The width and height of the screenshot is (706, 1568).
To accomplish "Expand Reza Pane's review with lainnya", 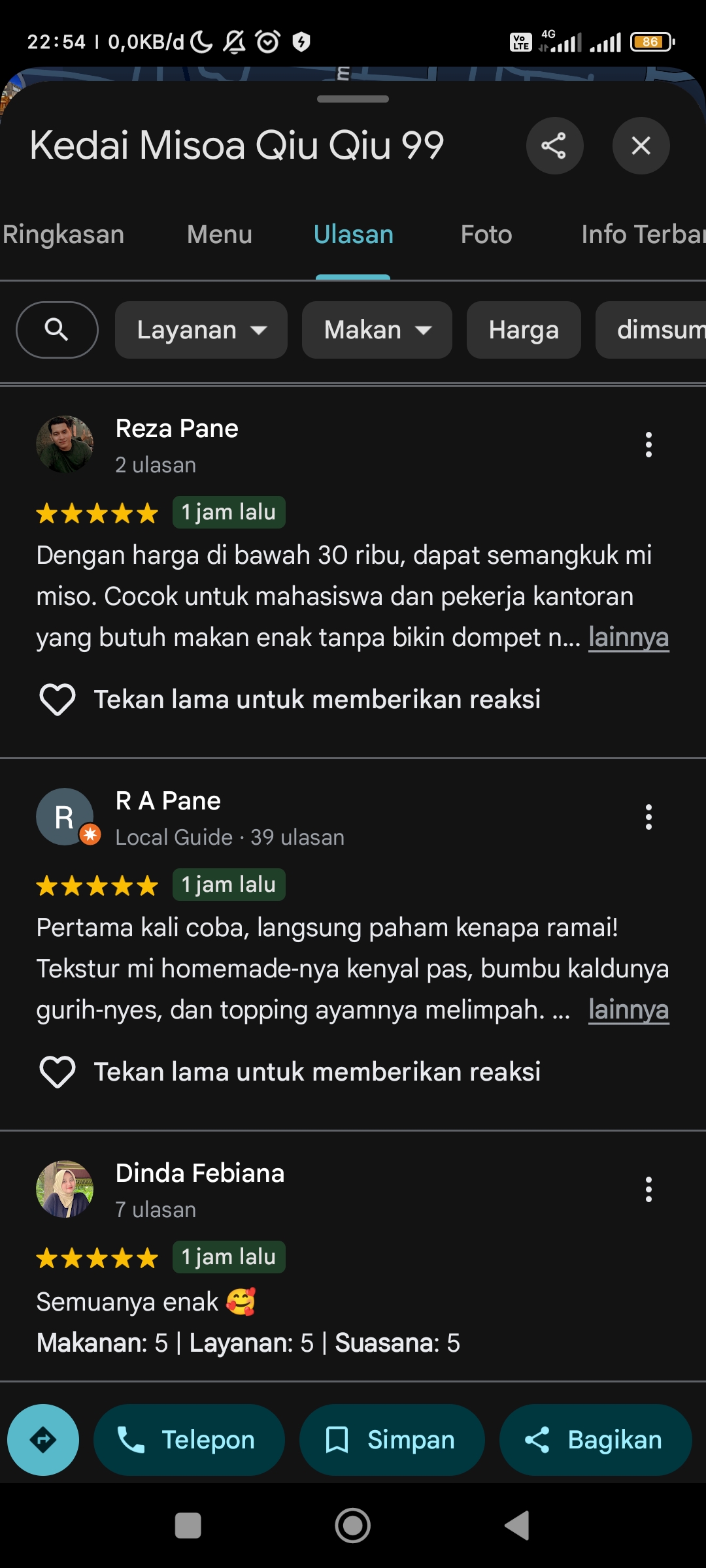I will pos(628,638).
